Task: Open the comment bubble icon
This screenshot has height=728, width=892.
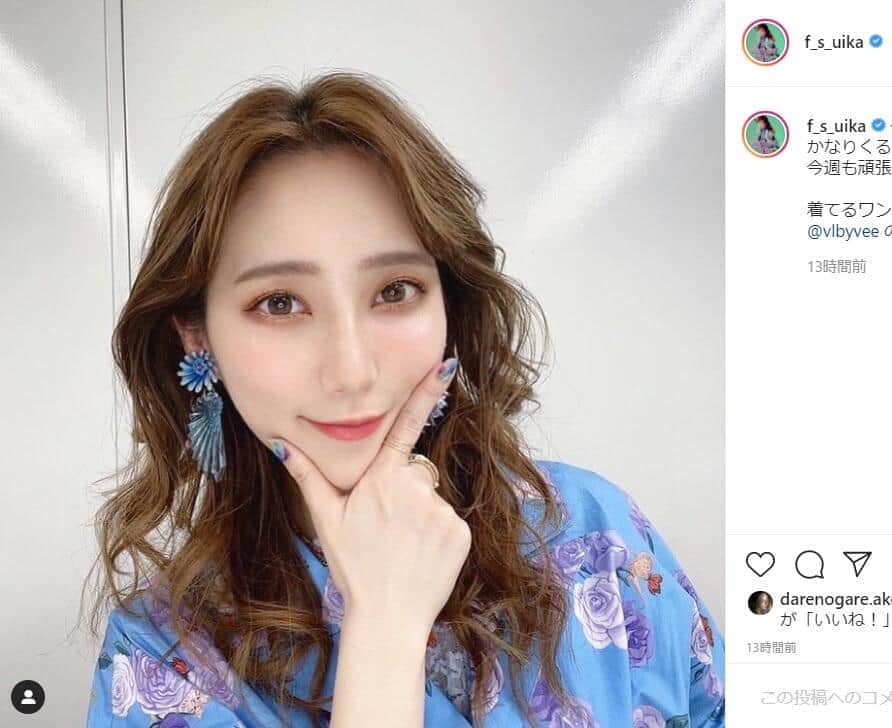Action: (809, 564)
